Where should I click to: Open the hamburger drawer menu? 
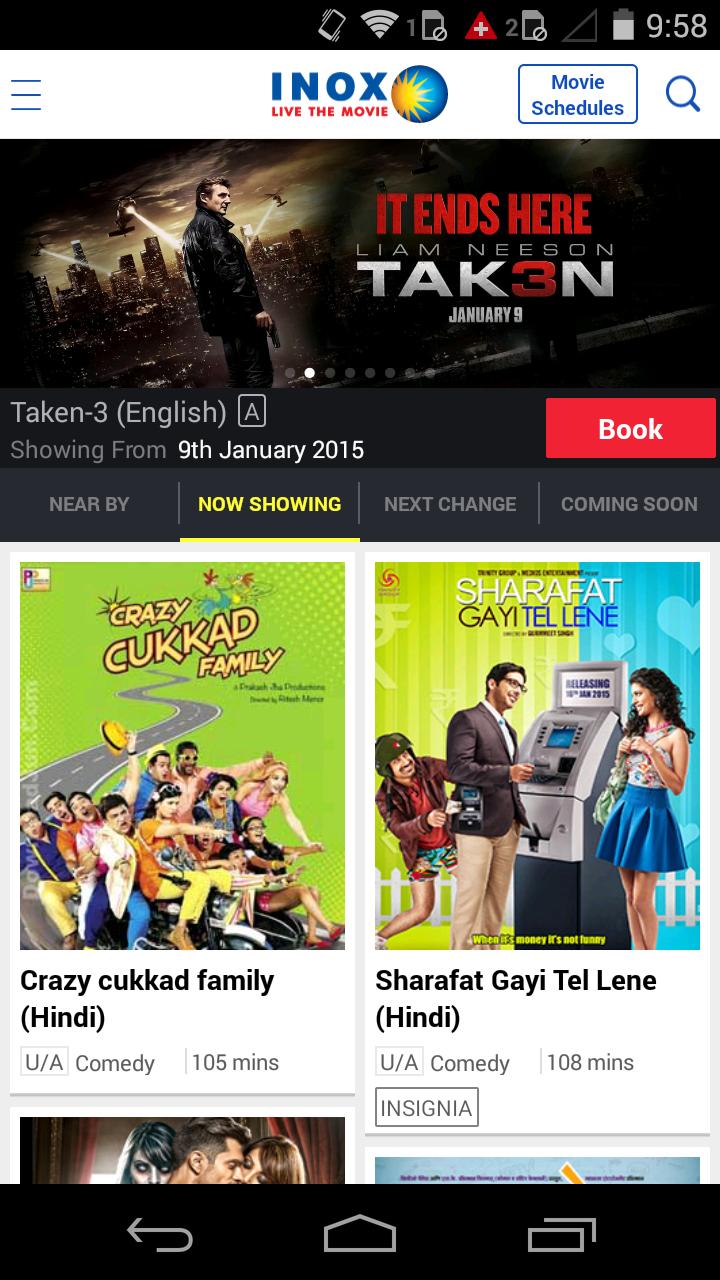(x=26, y=95)
